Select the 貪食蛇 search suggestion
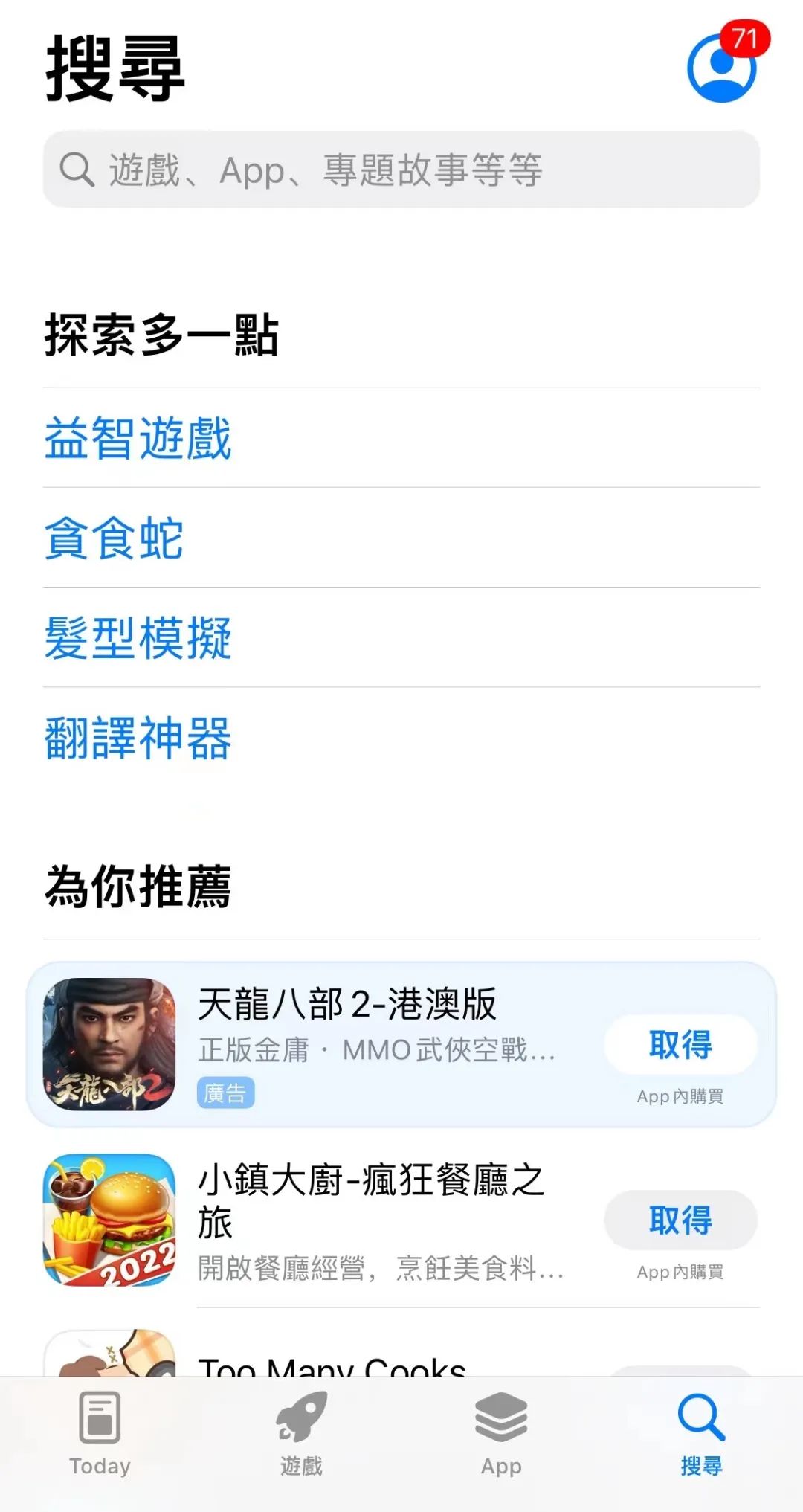The height and width of the screenshot is (1512, 803). 114,538
